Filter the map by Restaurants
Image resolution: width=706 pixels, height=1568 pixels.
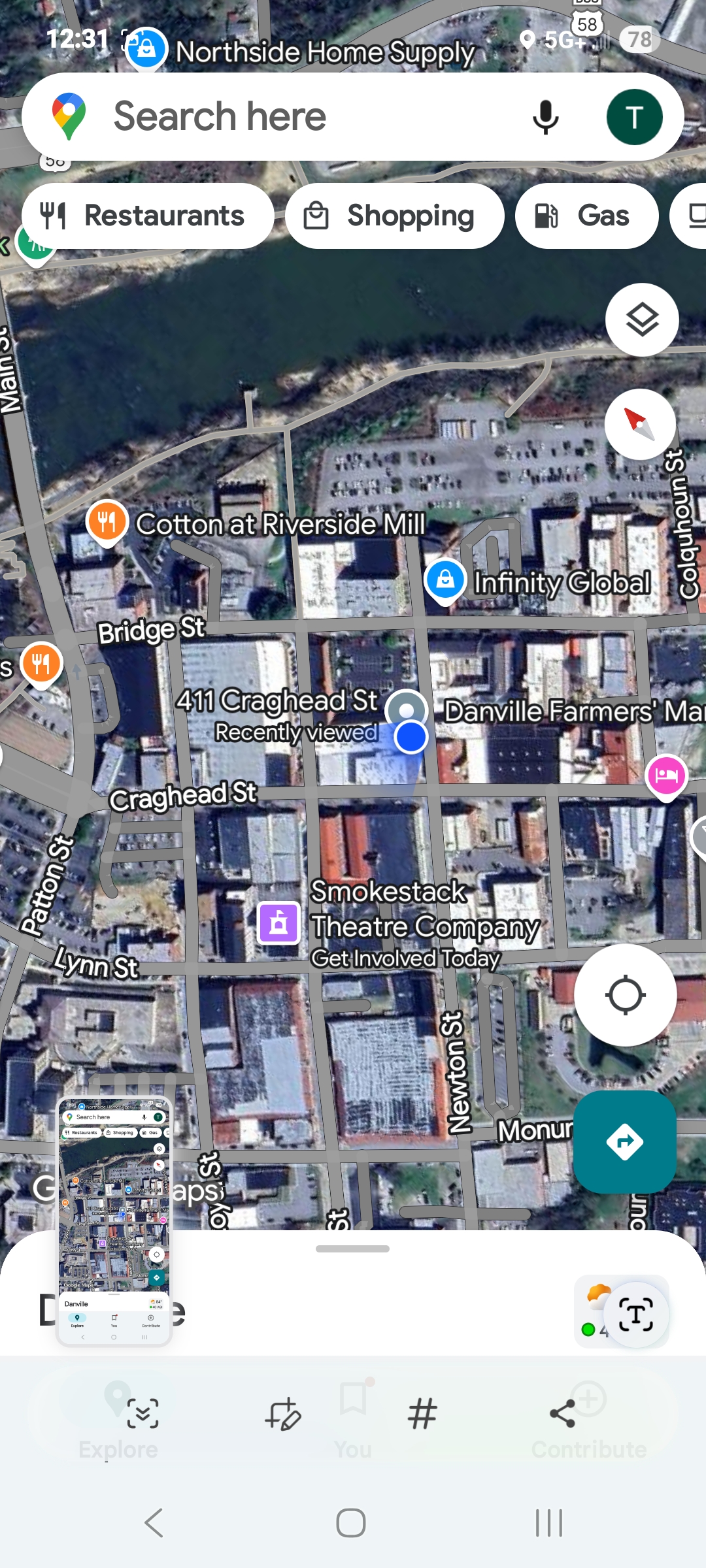point(148,216)
